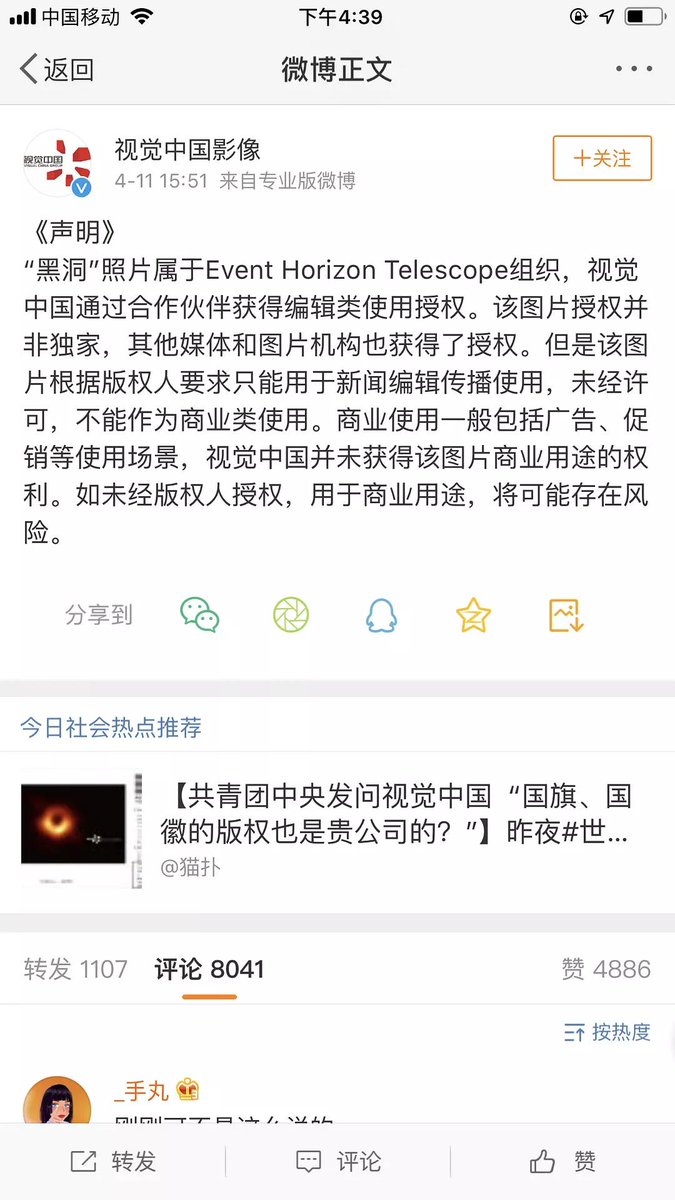Image resolution: width=675 pixels, height=1200 pixels.
Task: Open the three-dot overflow menu
Action: coord(633,69)
